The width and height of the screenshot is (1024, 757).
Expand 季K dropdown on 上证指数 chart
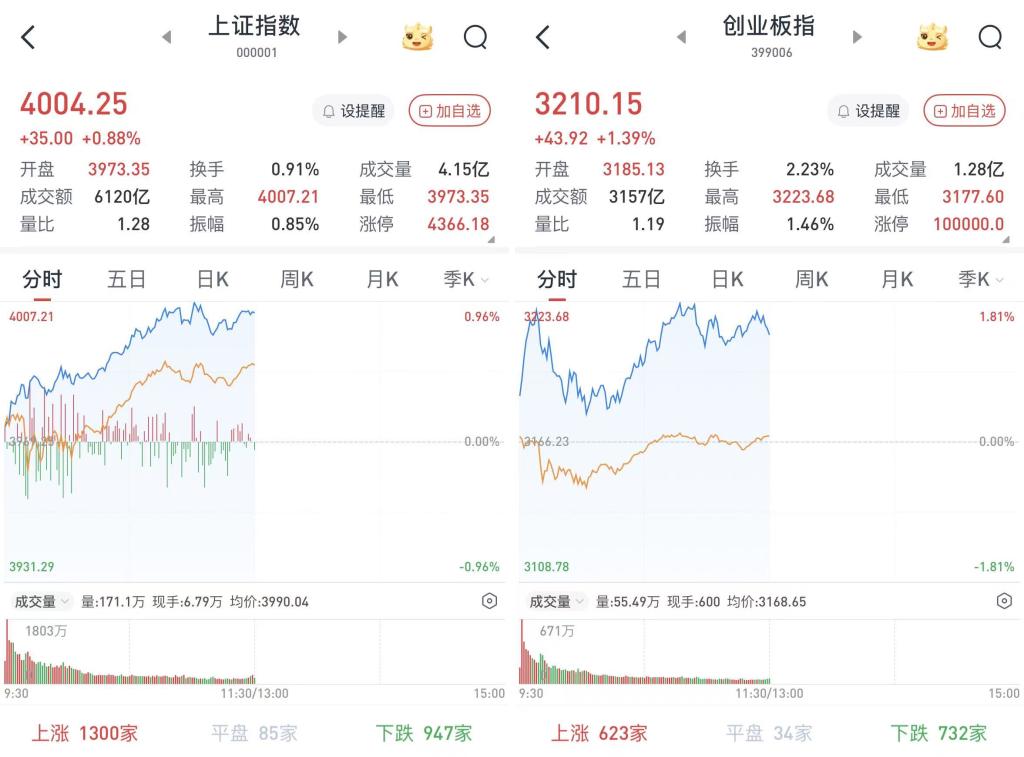[466, 280]
